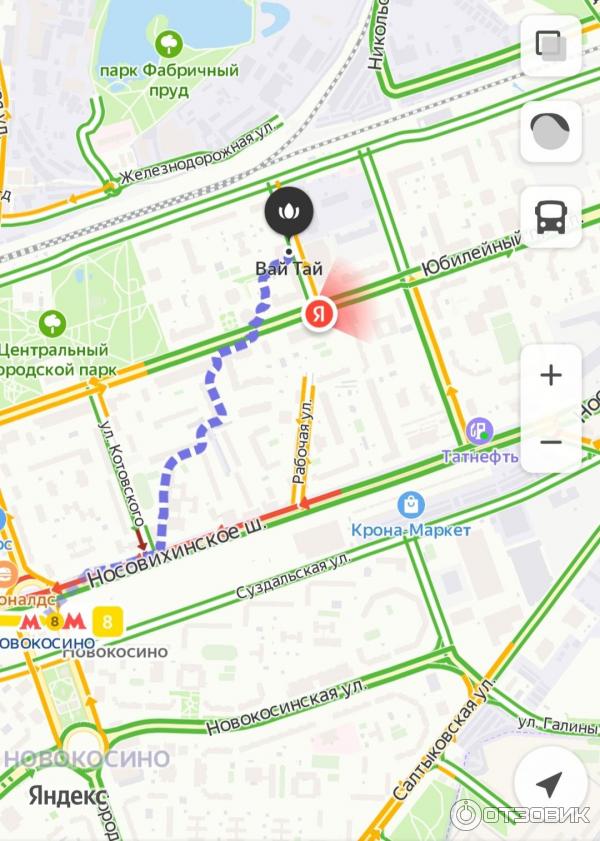
Task: Show public transport on the map
Action: (551, 216)
